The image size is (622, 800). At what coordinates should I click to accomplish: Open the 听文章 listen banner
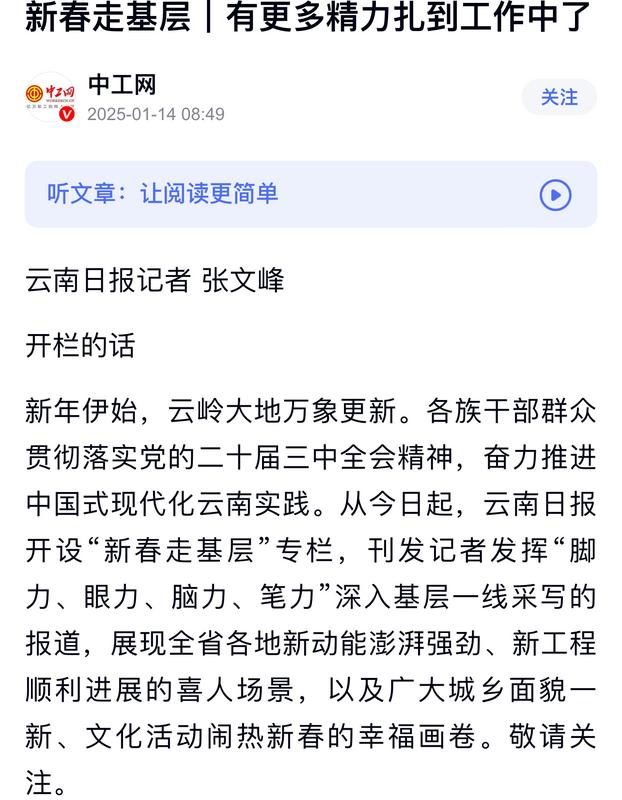pos(311,194)
